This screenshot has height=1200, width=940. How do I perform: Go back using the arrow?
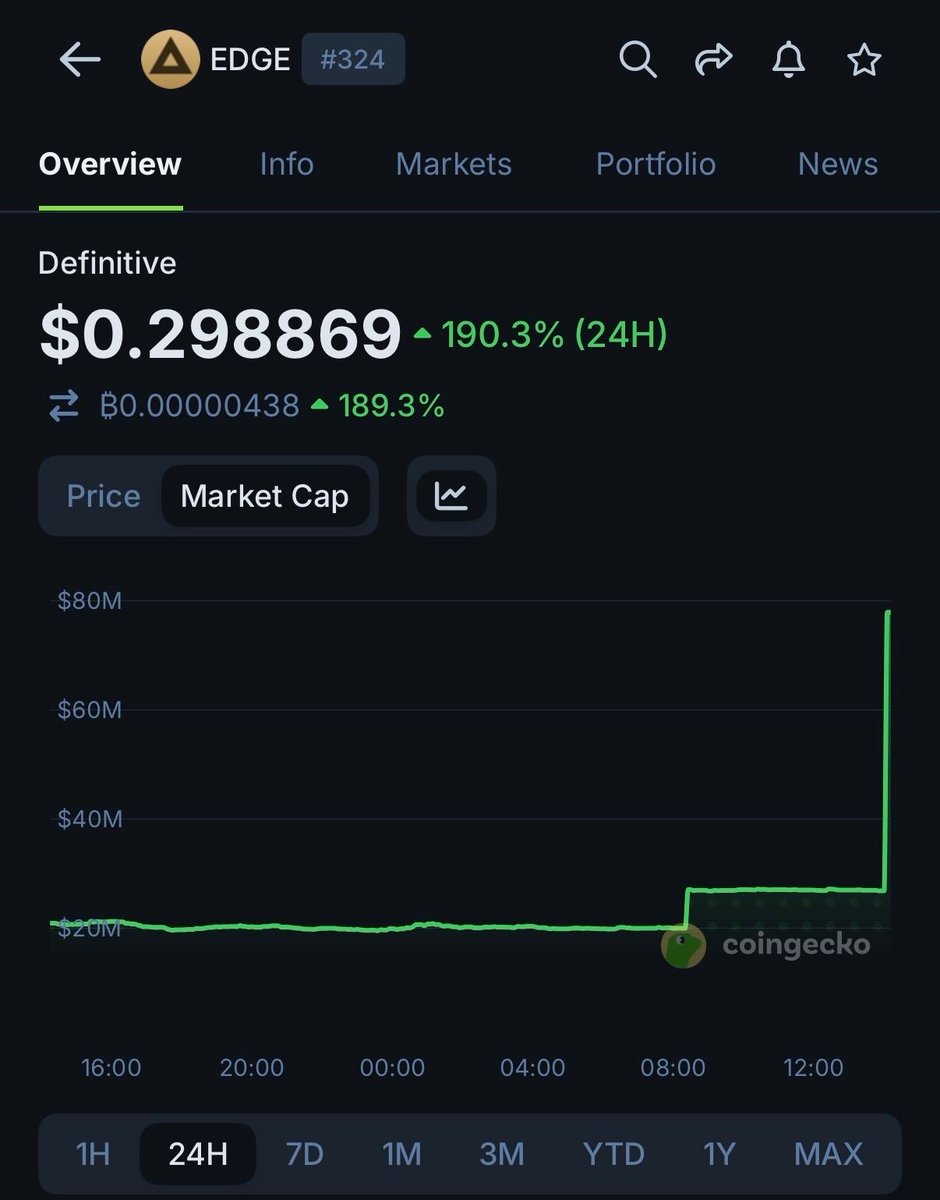coord(80,61)
